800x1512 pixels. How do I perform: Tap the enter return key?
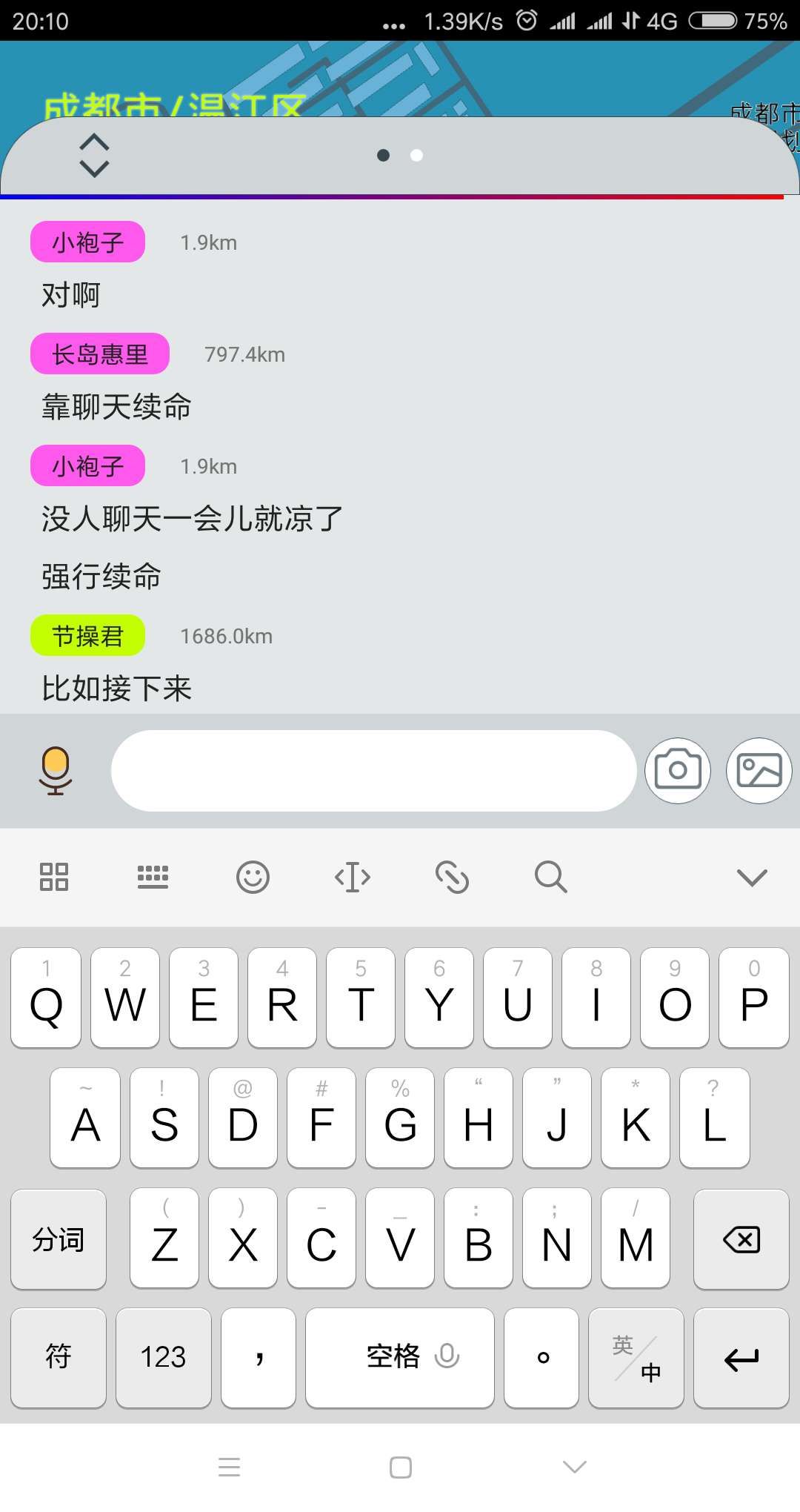click(741, 1358)
